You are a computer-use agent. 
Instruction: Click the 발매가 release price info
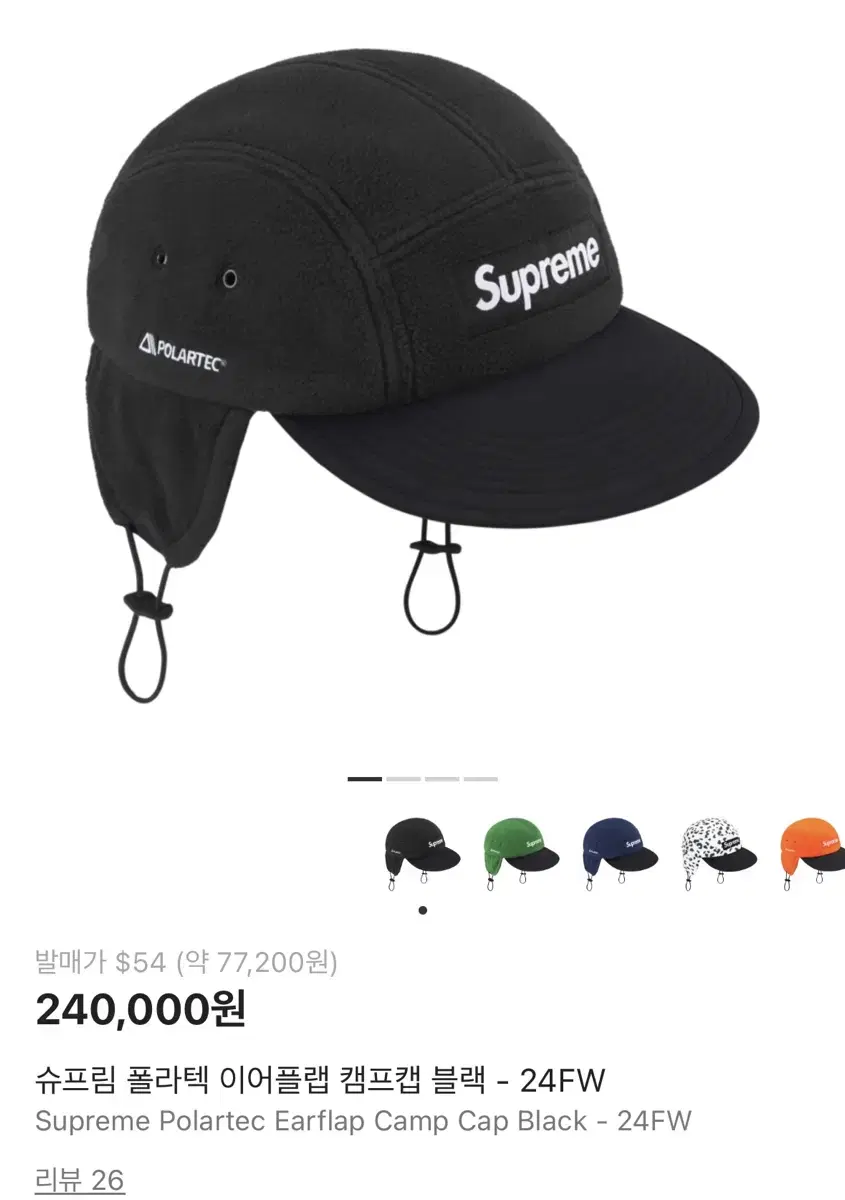(190, 964)
